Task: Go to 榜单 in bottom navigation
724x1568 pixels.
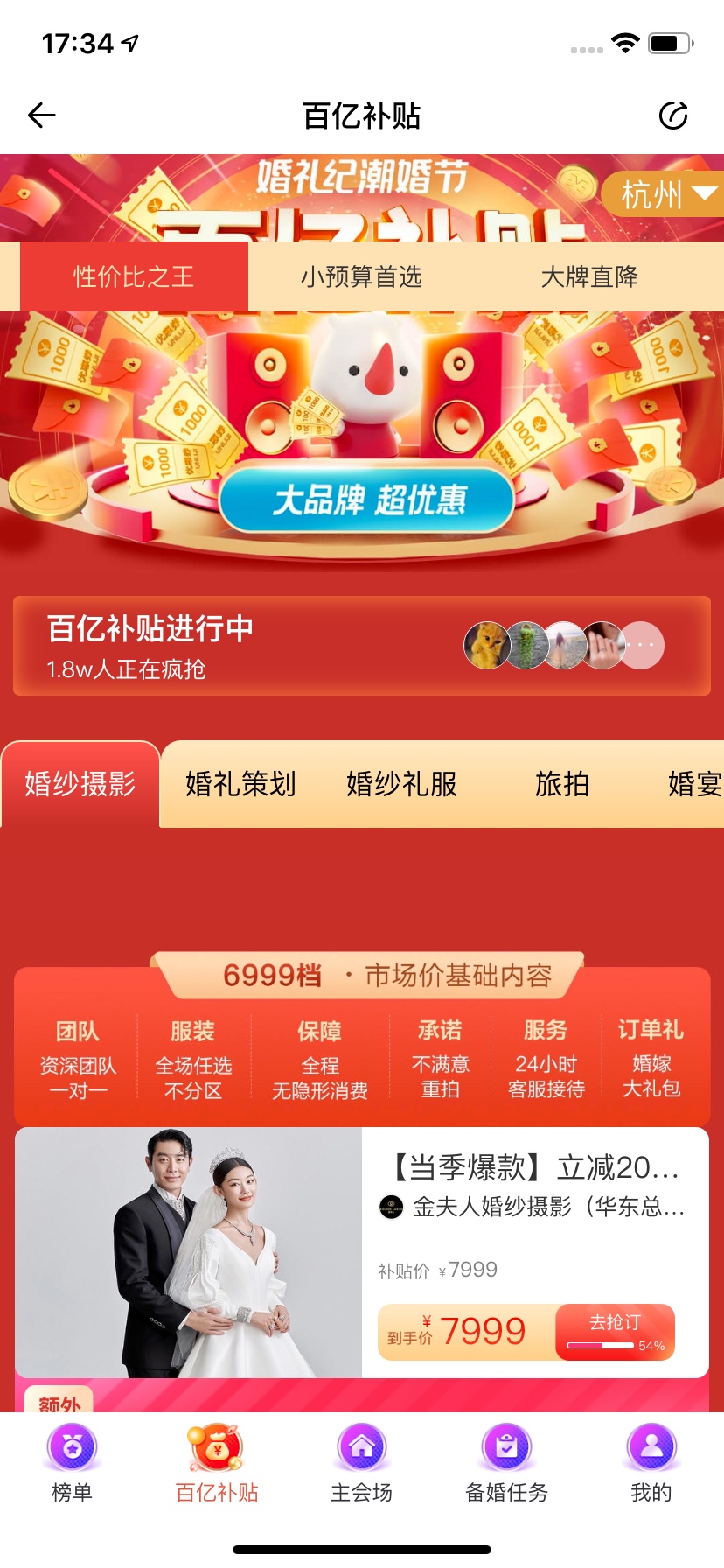Action: [73, 1463]
